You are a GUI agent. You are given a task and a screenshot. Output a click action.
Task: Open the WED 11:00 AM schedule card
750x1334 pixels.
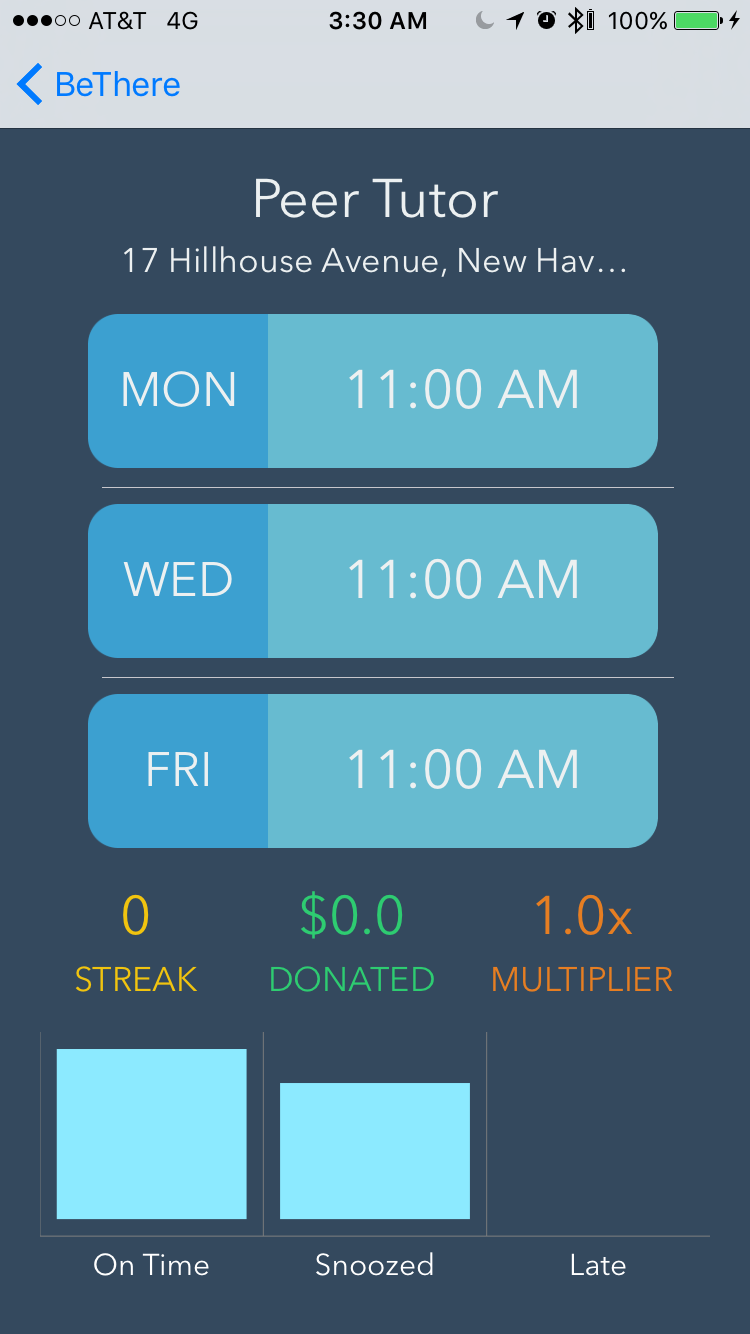(x=373, y=581)
